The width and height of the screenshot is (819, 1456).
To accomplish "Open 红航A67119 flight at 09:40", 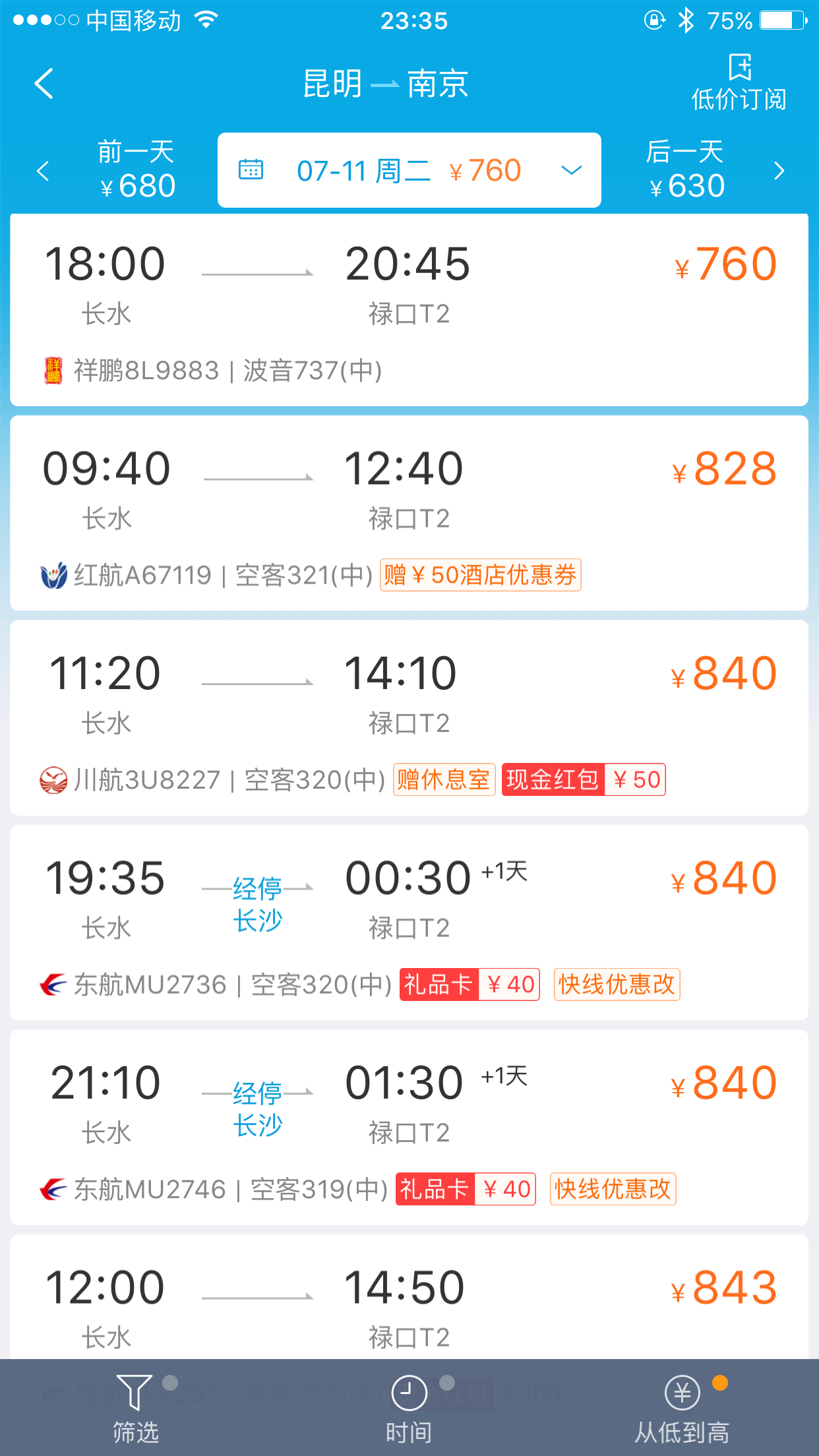I will pos(409,513).
